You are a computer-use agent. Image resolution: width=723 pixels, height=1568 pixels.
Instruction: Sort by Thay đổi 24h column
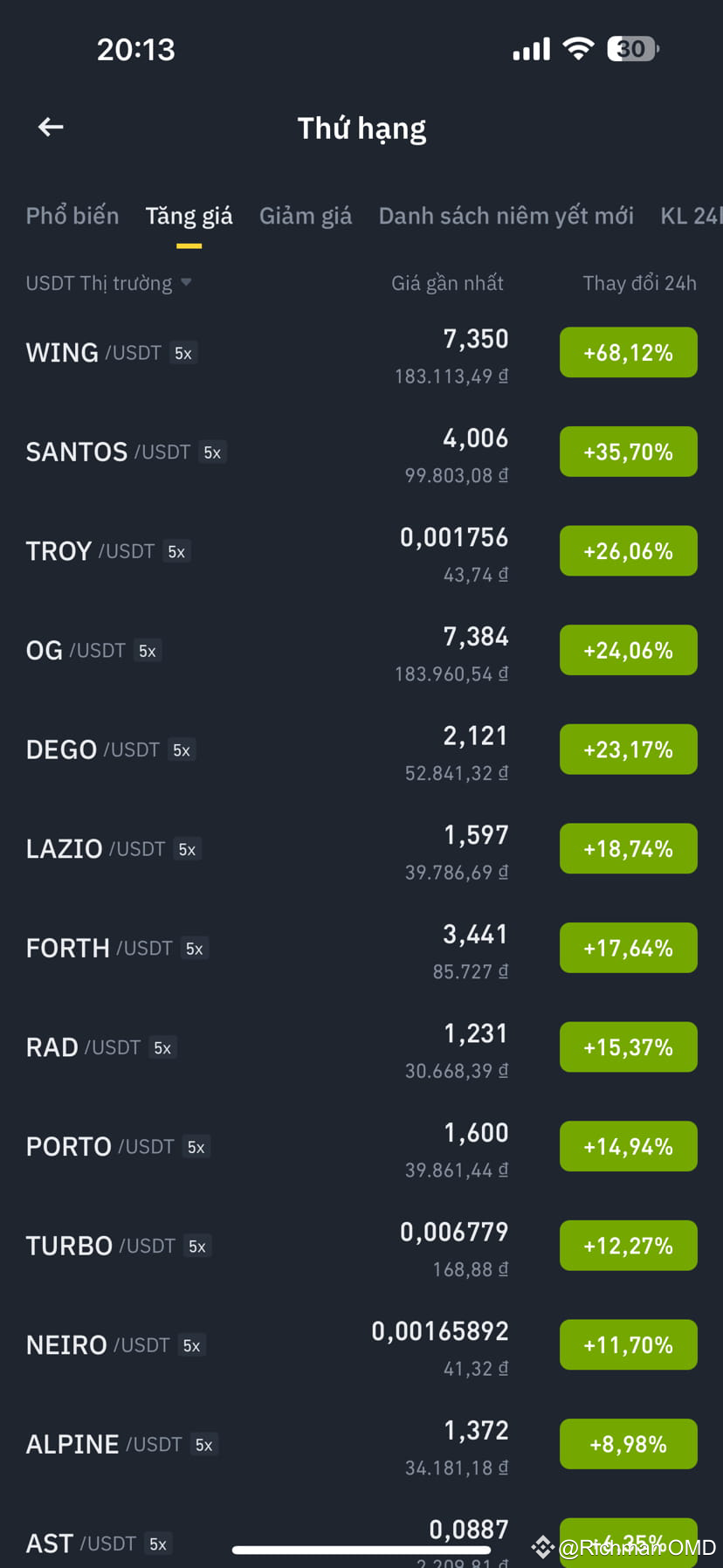tap(639, 283)
